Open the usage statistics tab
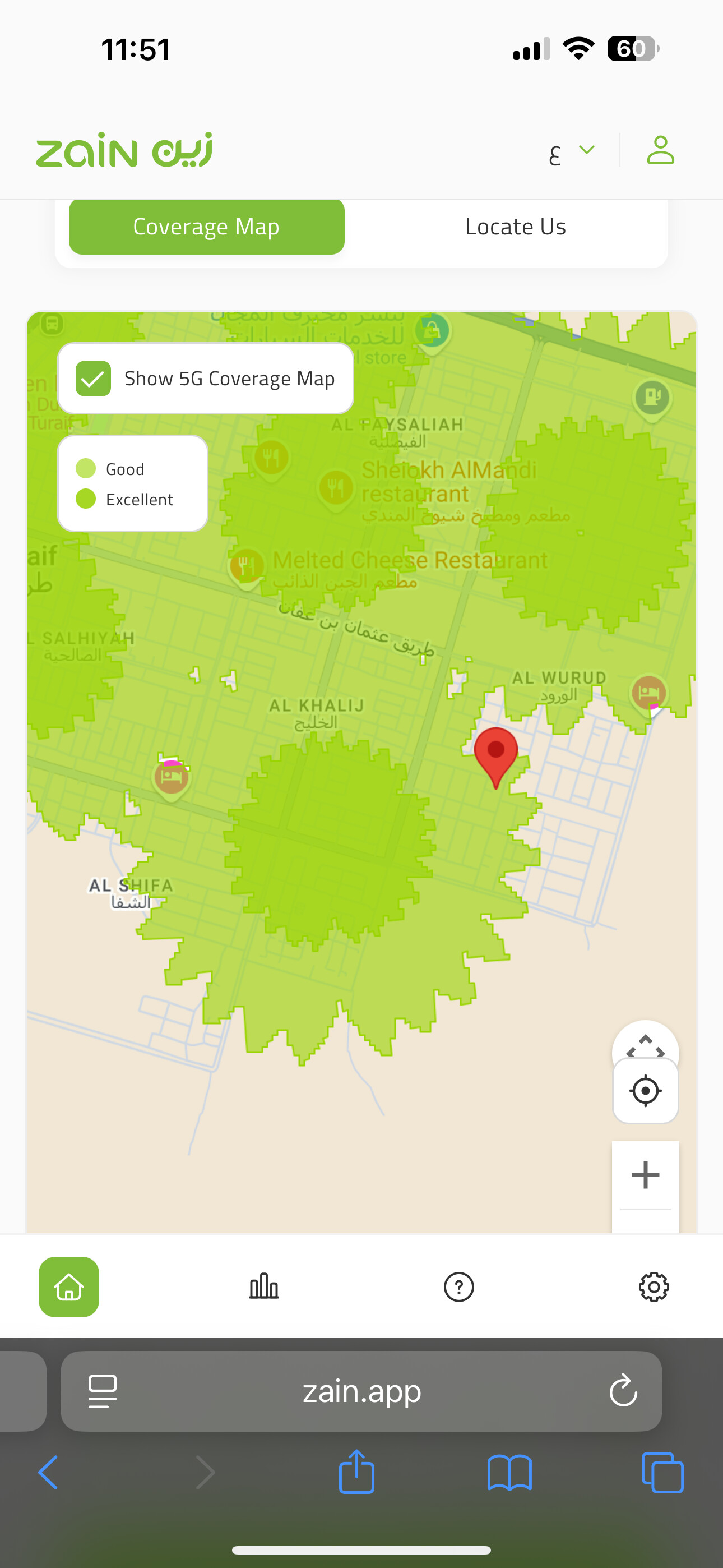 coord(264,1287)
